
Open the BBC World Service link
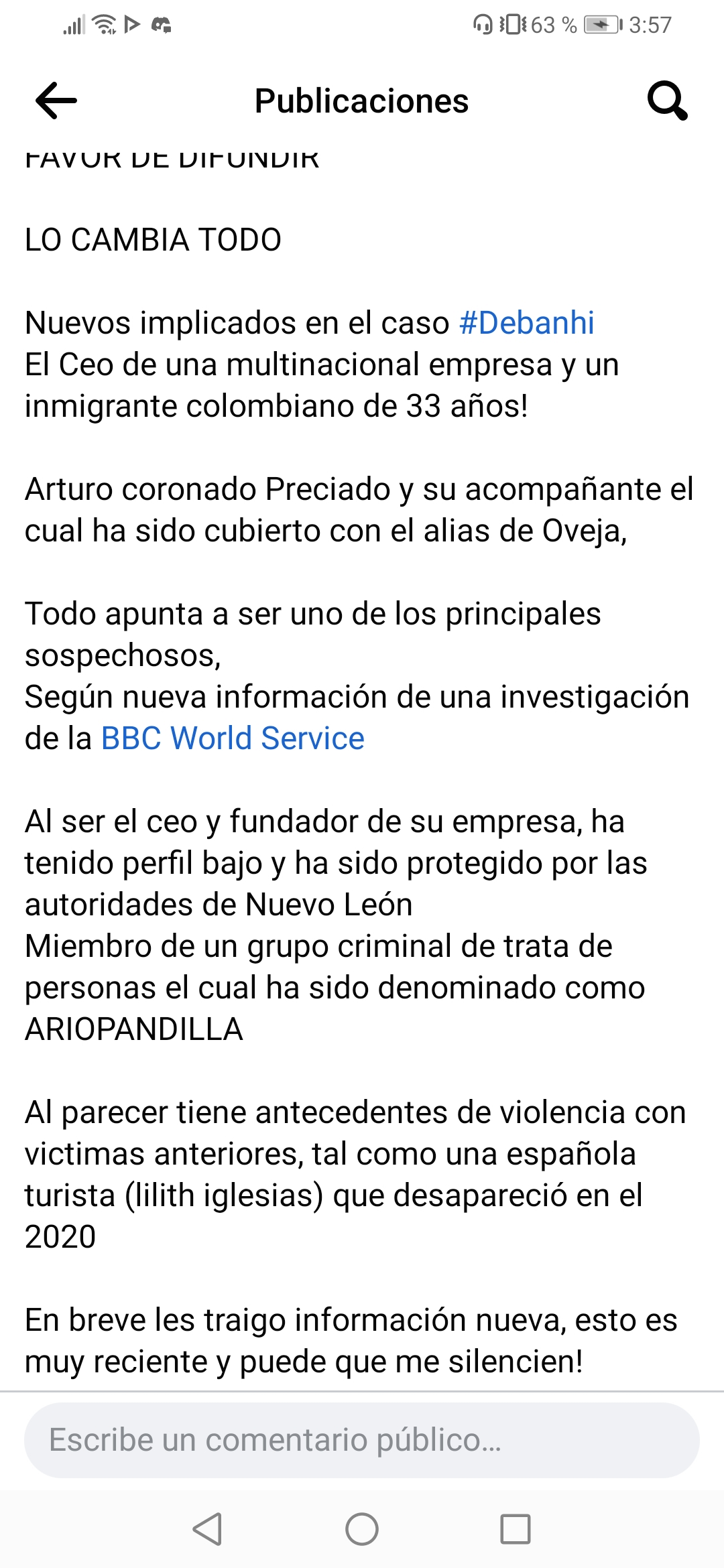tap(233, 738)
